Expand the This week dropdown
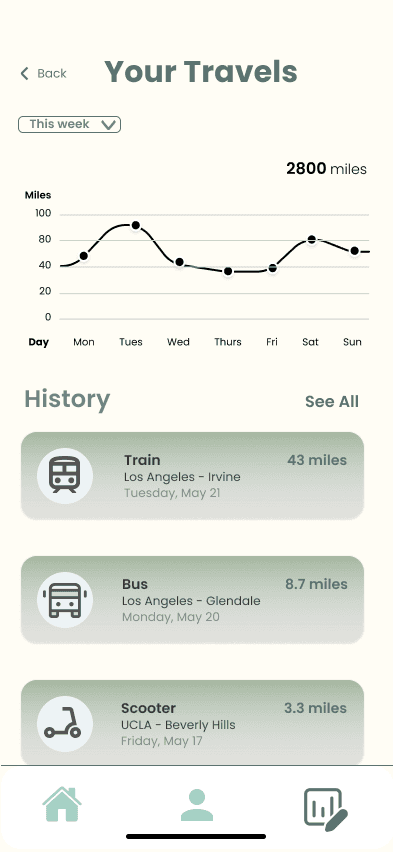The height and width of the screenshot is (852, 393). pos(70,124)
